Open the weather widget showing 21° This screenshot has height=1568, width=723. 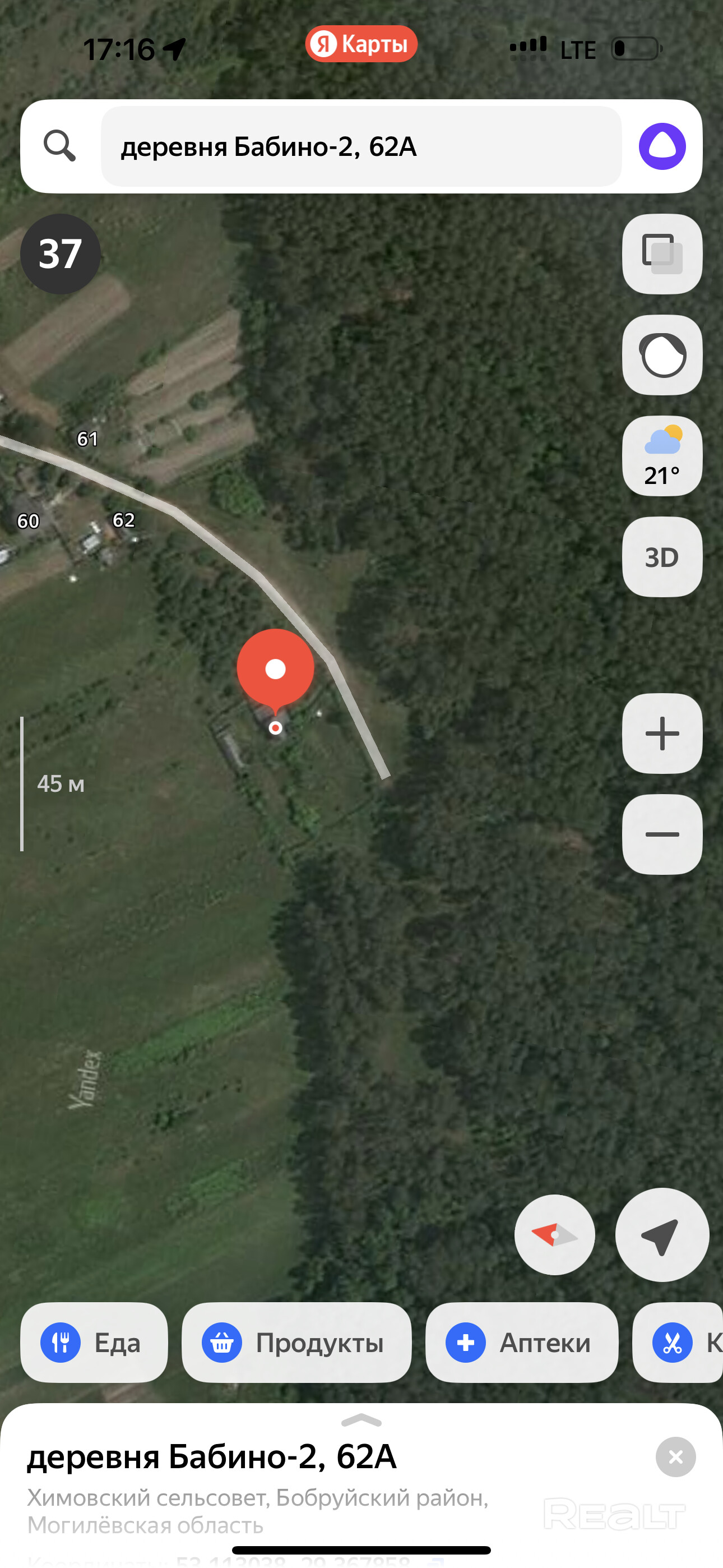click(x=661, y=456)
